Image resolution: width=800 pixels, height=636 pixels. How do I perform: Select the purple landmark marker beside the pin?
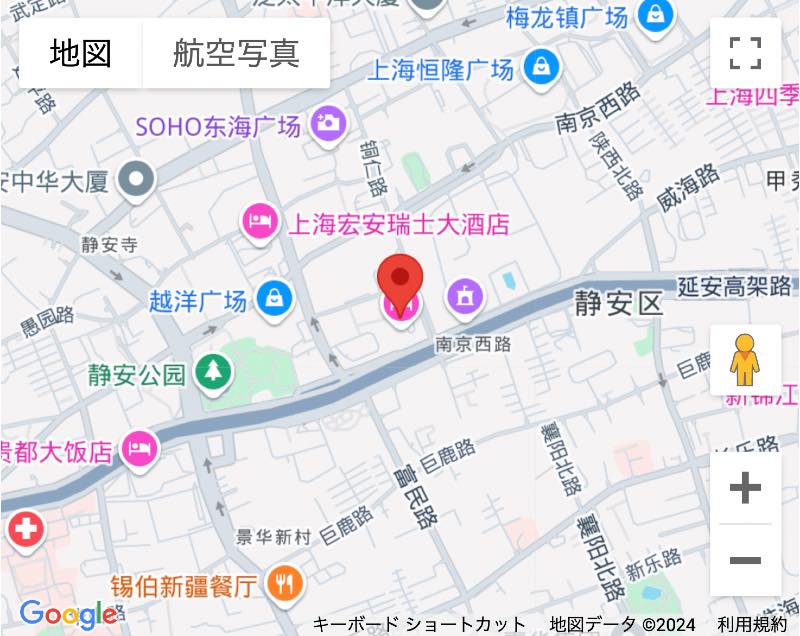(464, 295)
